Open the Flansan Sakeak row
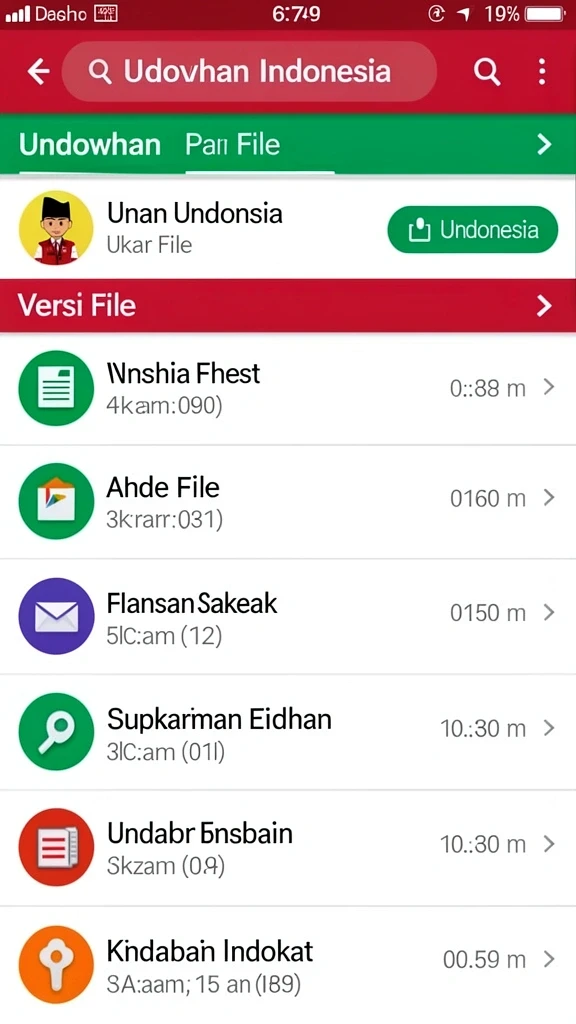 (x=288, y=616)
